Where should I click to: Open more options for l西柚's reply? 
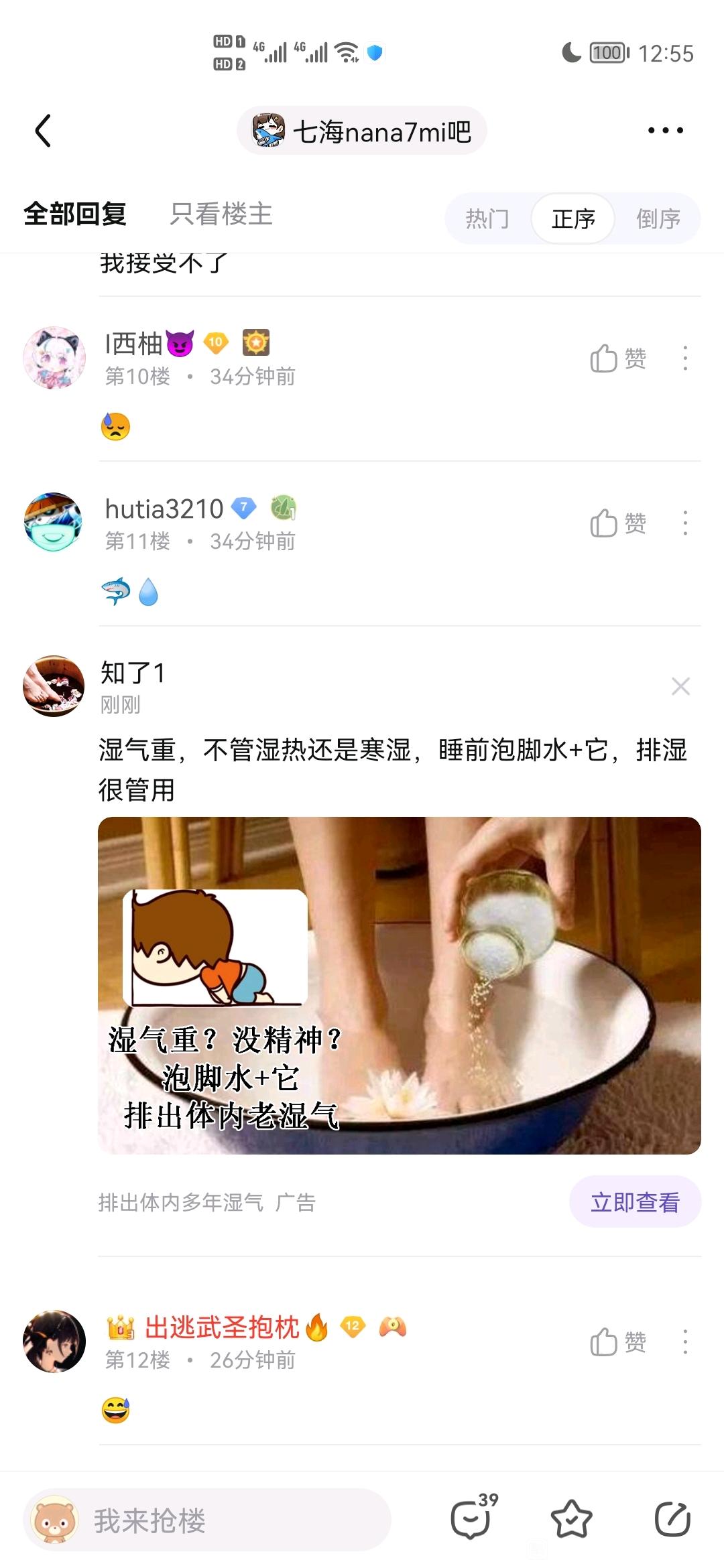click(684, 358)
